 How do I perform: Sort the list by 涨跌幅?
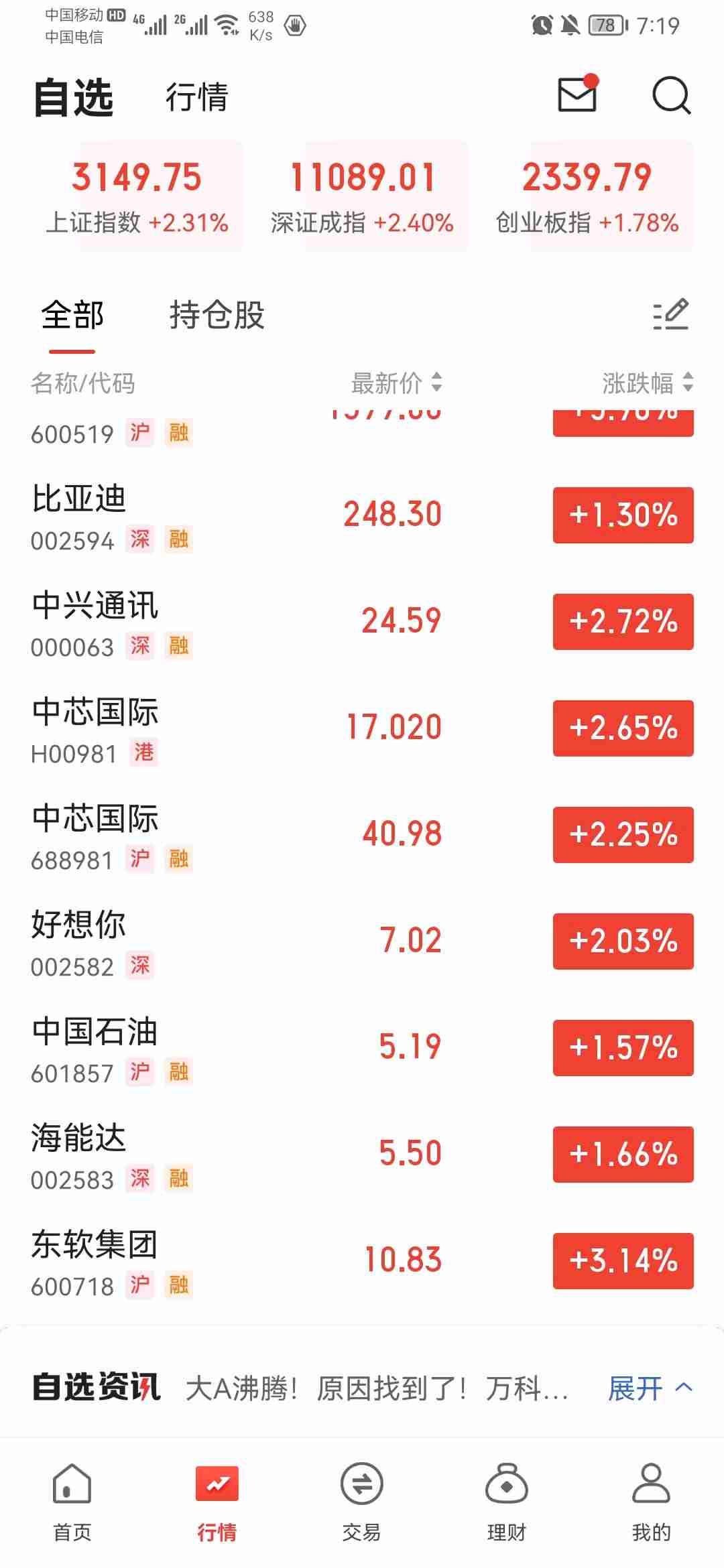pyautogui.click(x=647, y=383)
